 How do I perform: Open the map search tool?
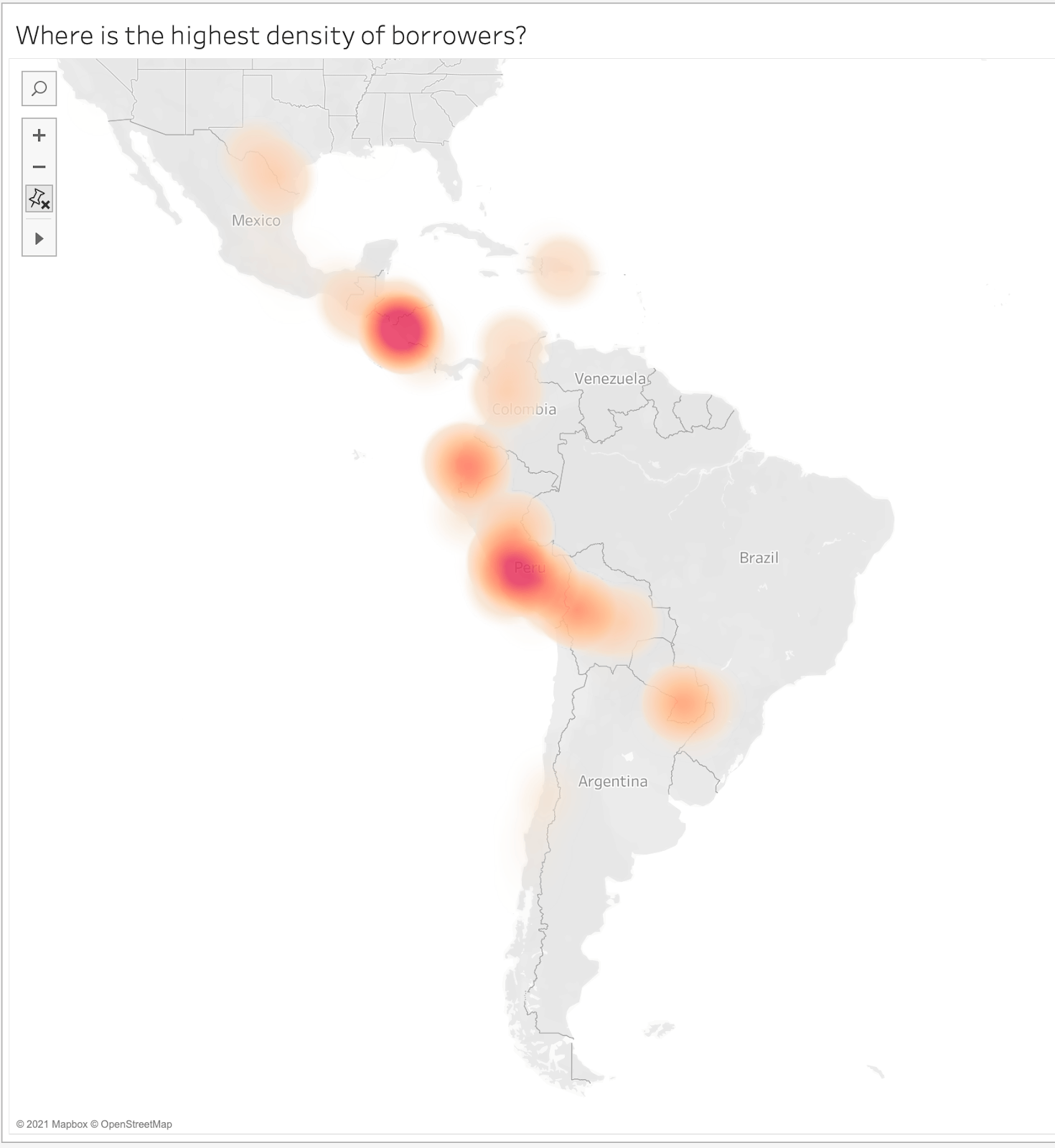point(39,89)
